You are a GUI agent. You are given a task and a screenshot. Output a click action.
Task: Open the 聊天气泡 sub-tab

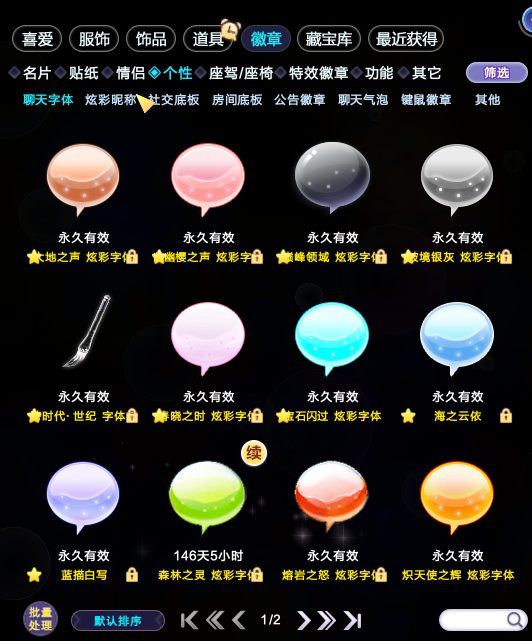[363, 99]
